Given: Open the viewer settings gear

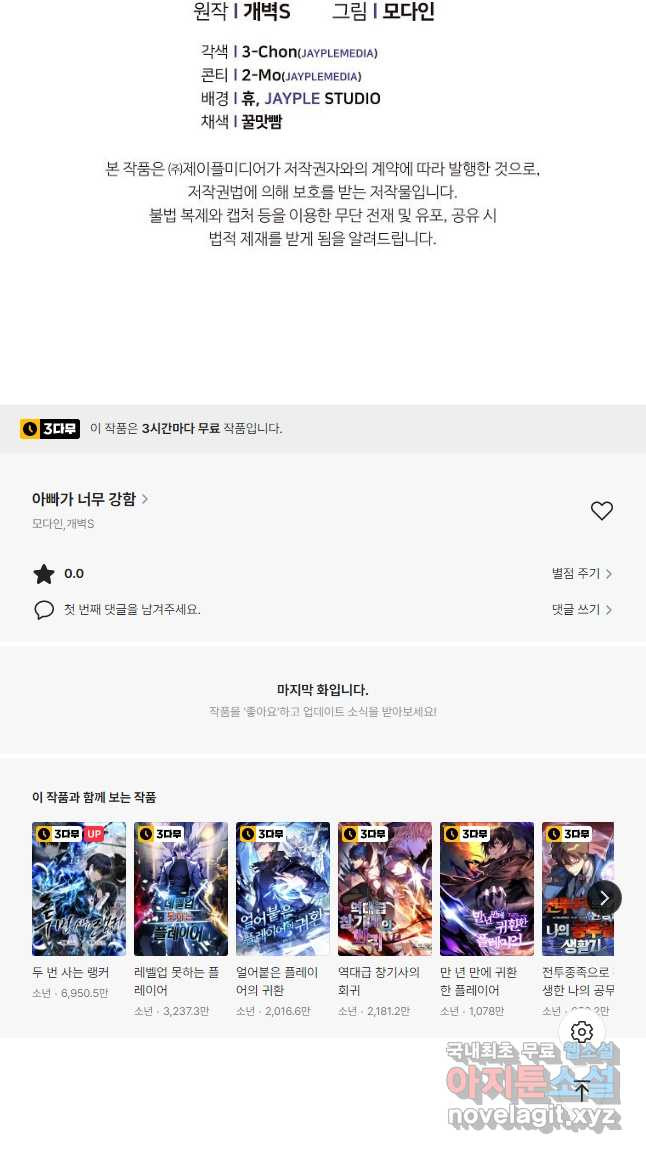Looking at the screenshot, I should 582,1032.
